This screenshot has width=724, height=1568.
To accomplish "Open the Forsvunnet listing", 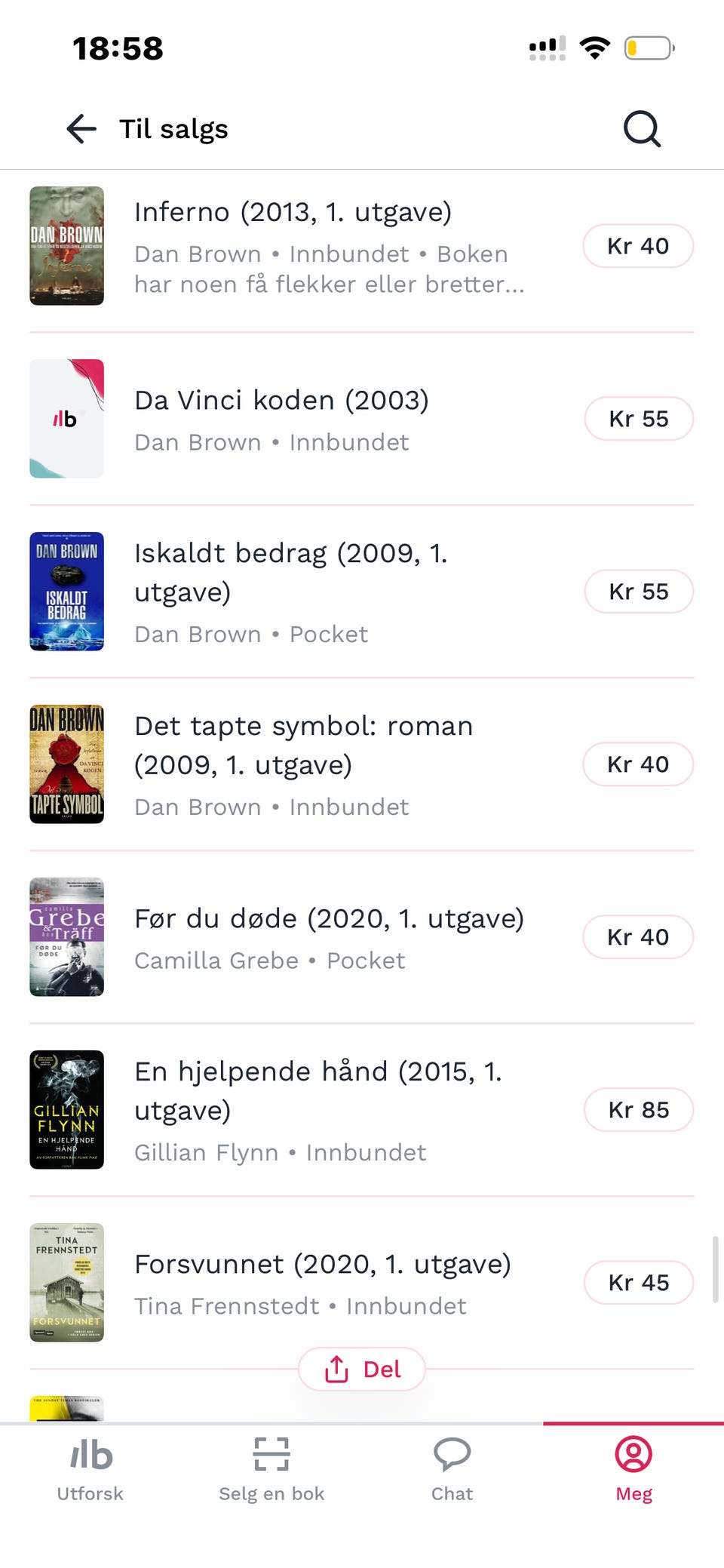I will [362, 1283].
